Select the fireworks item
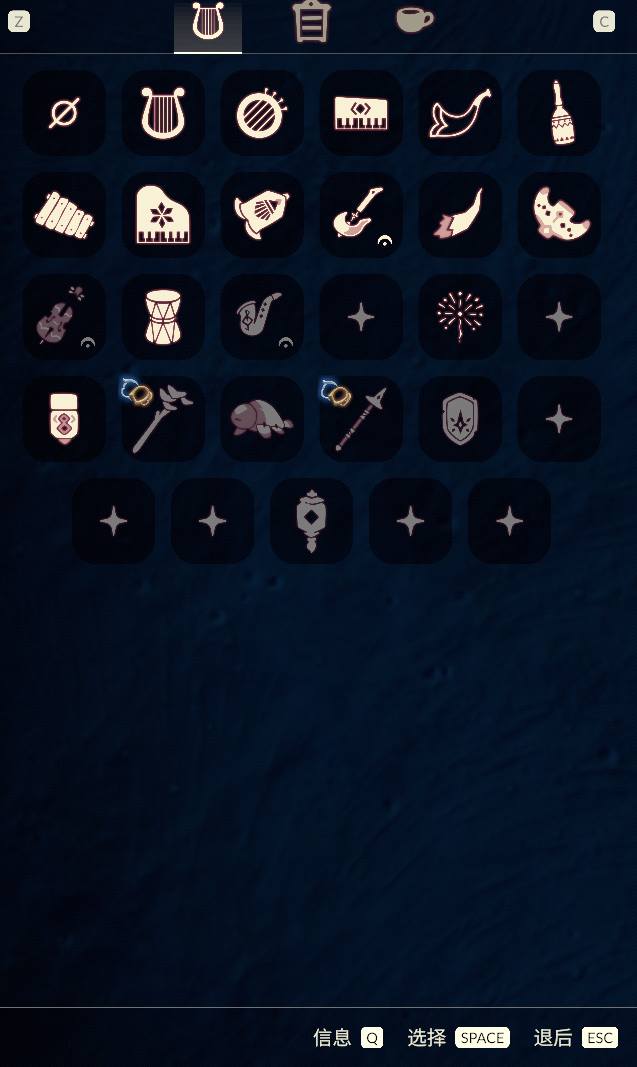 tap(460, 317)
